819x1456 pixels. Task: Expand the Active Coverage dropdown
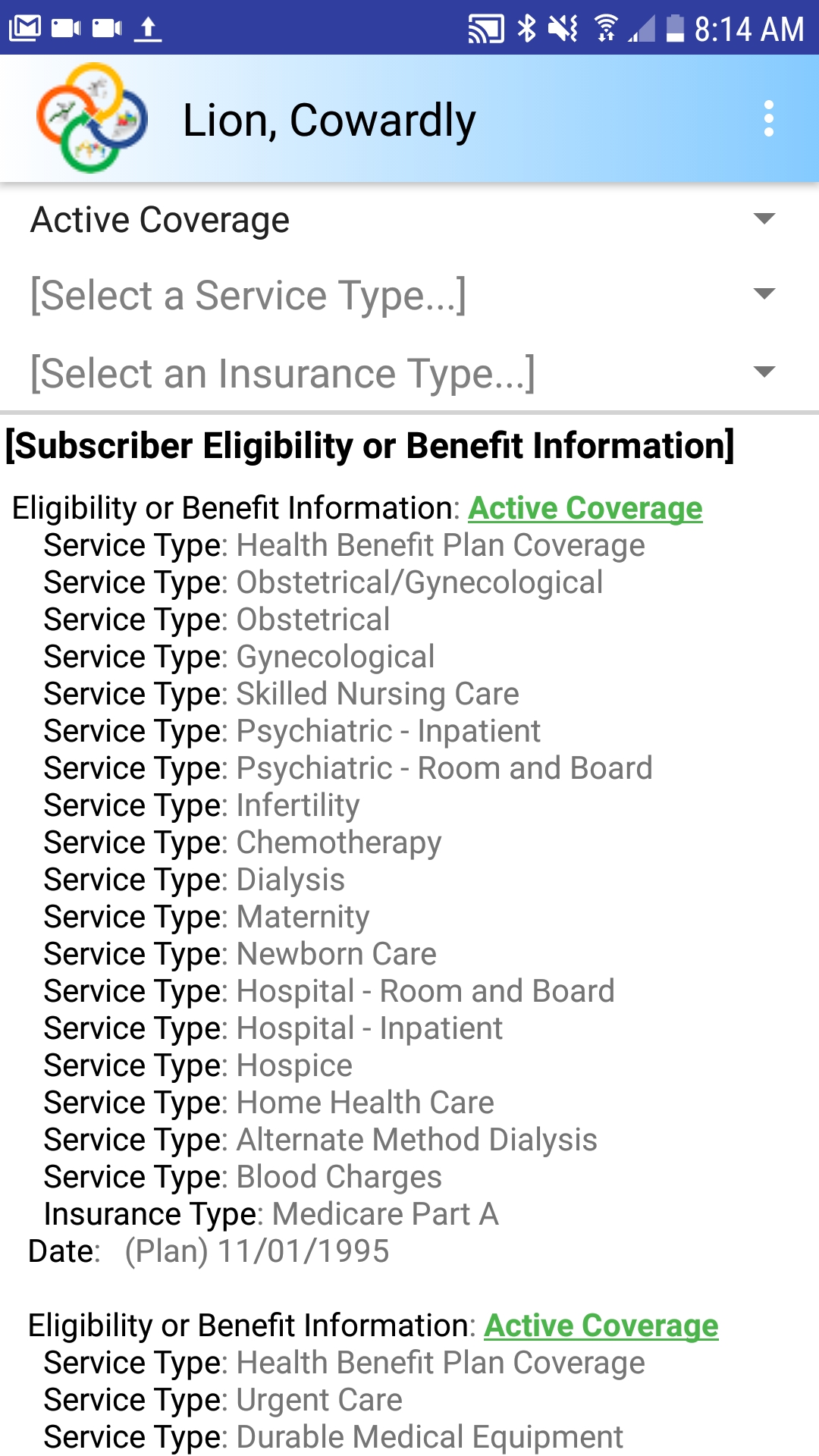point(409,220)
